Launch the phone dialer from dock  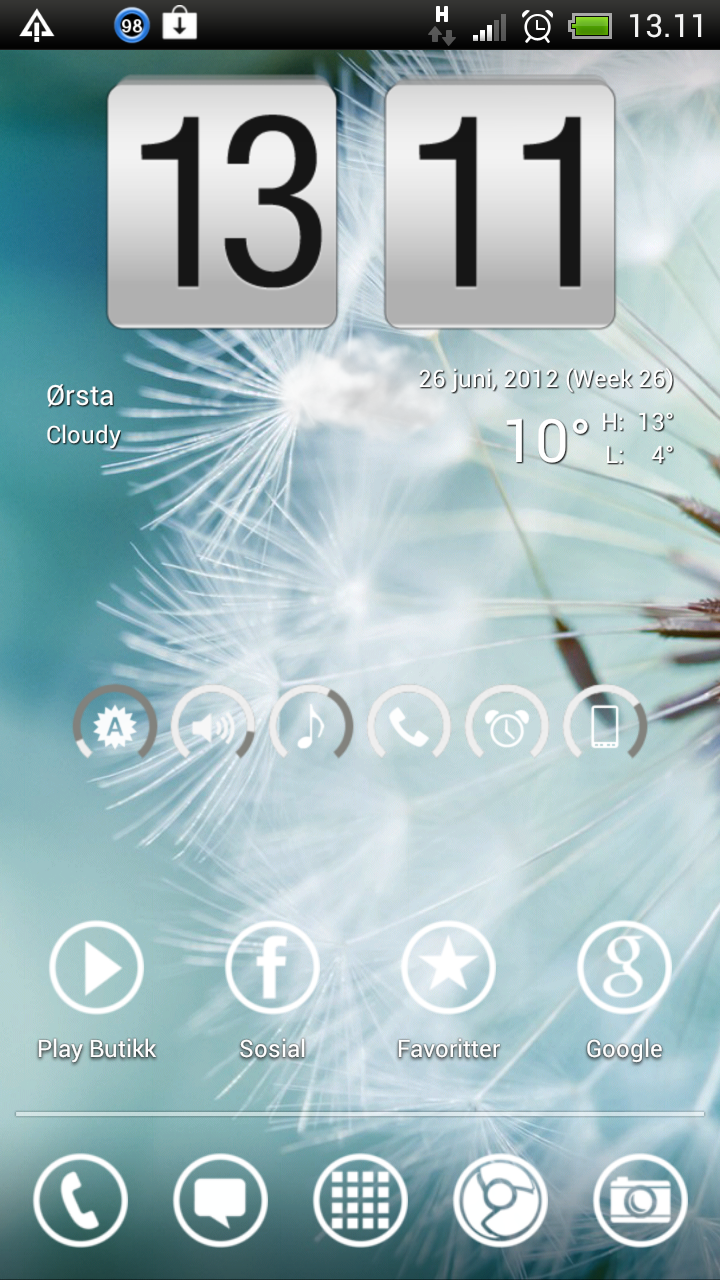coord(80,1200)
